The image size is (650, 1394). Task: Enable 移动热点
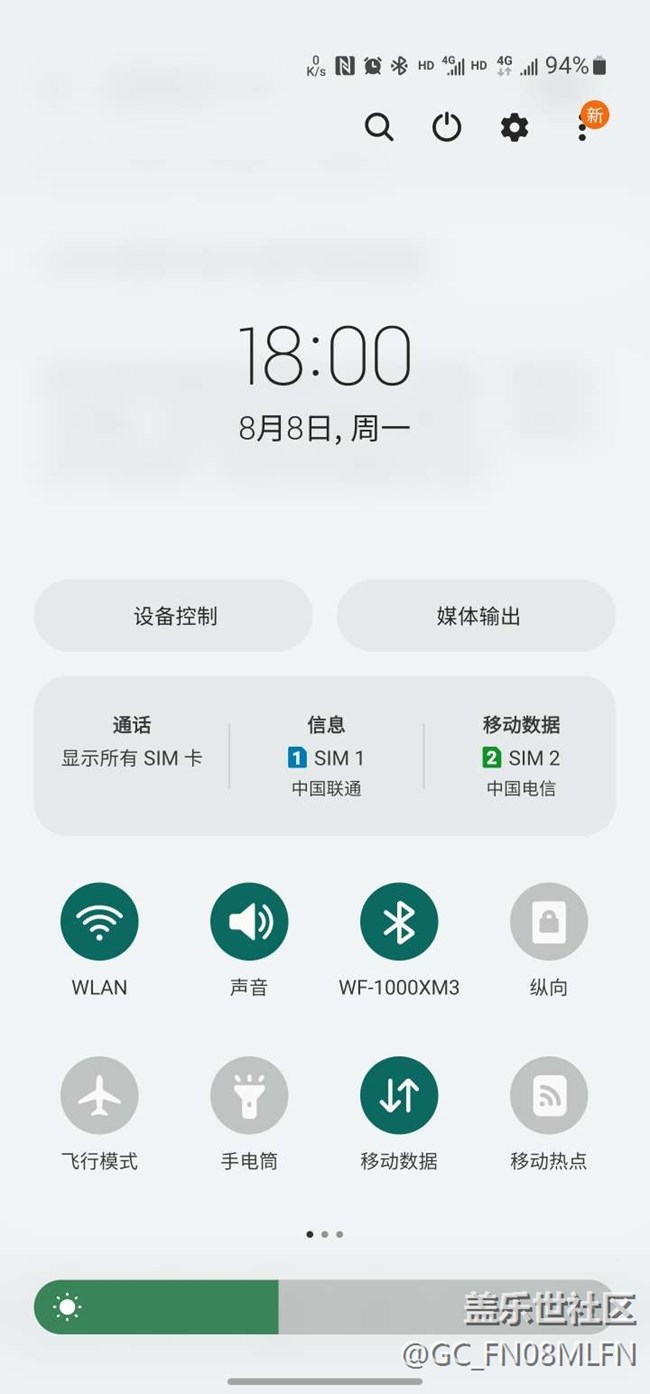coord(549,1095)
